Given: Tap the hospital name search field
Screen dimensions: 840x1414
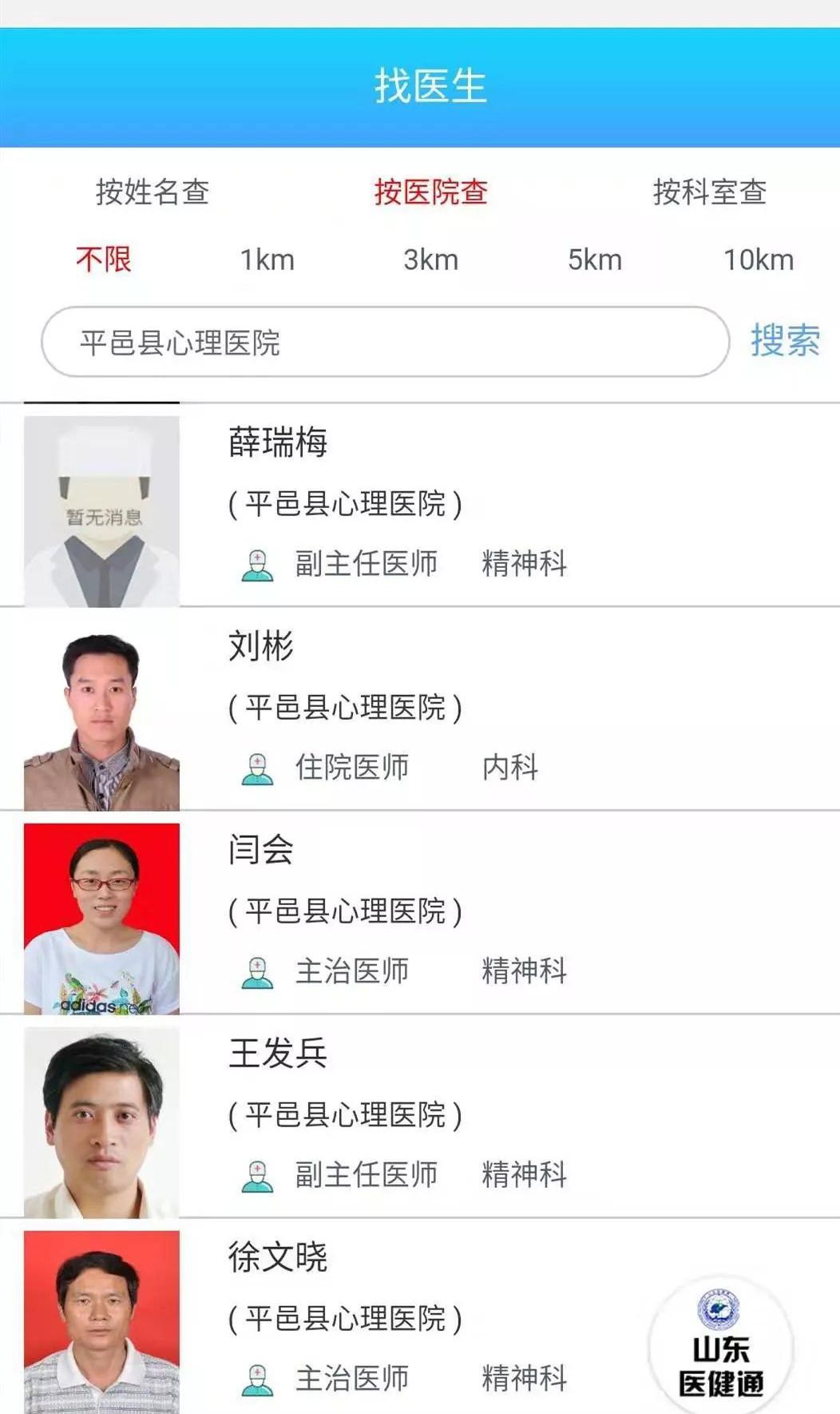Looking at the screenshot, I should click(385, 342).
